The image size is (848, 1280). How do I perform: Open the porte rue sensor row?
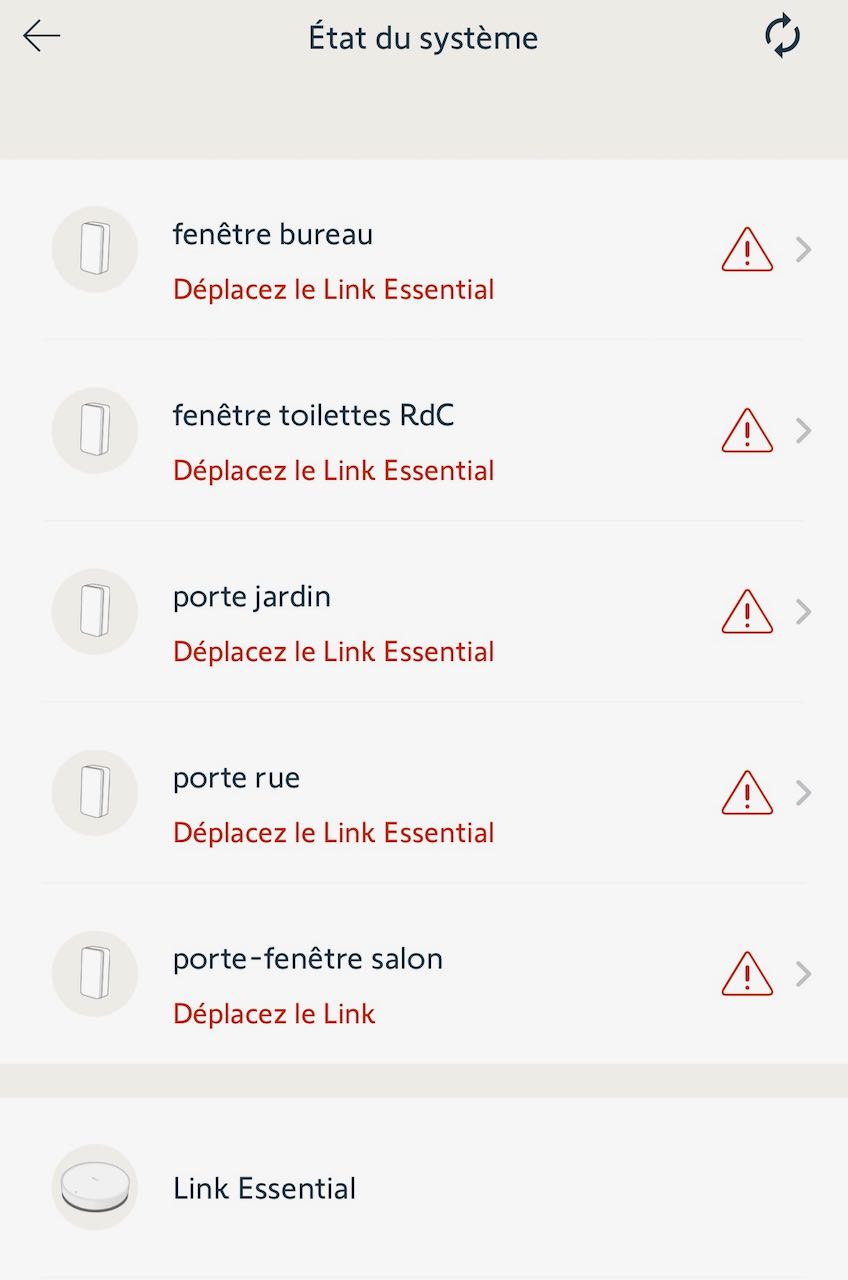[424, 793]
